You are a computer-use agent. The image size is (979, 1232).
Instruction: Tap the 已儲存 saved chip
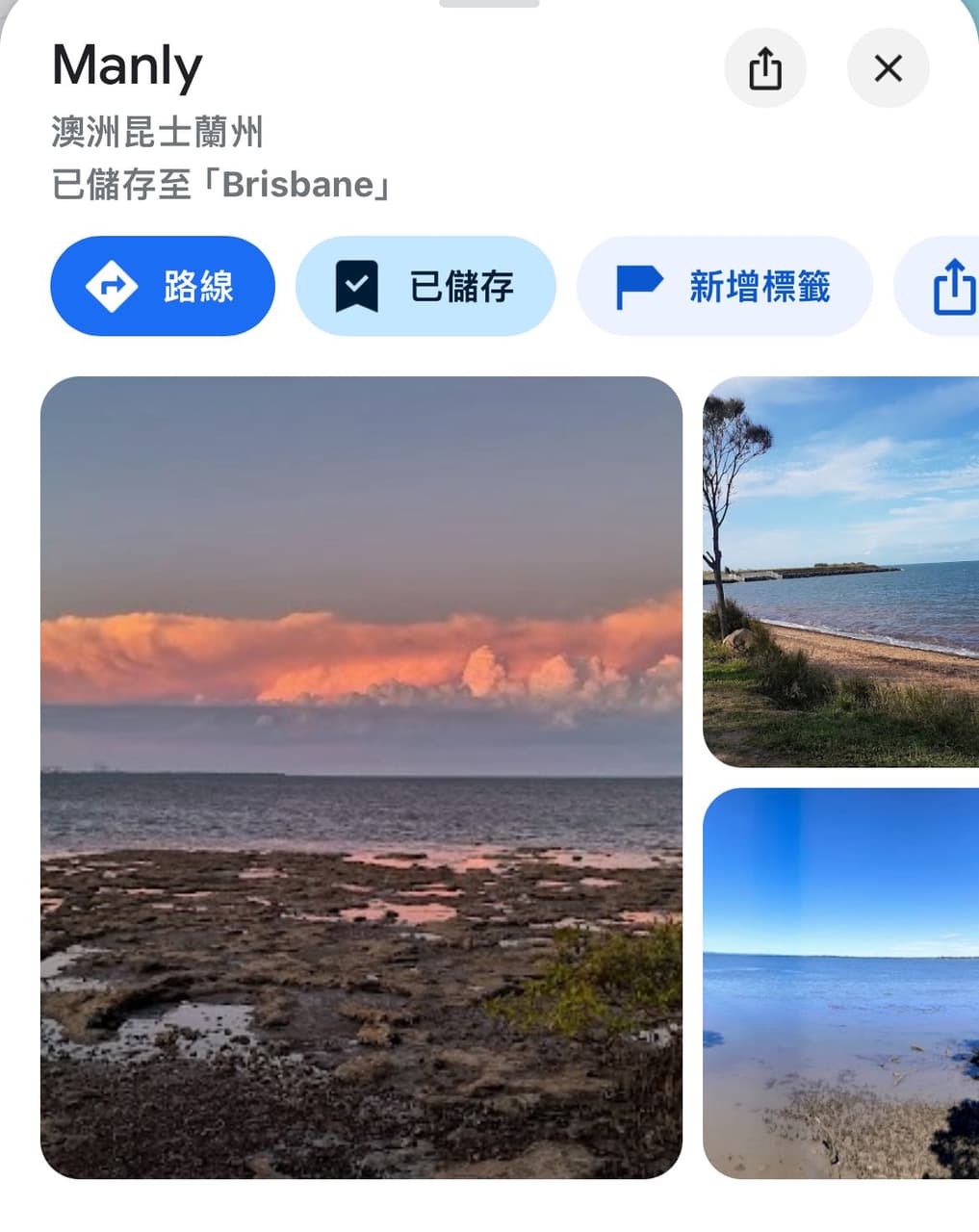[x=425, y=286]
